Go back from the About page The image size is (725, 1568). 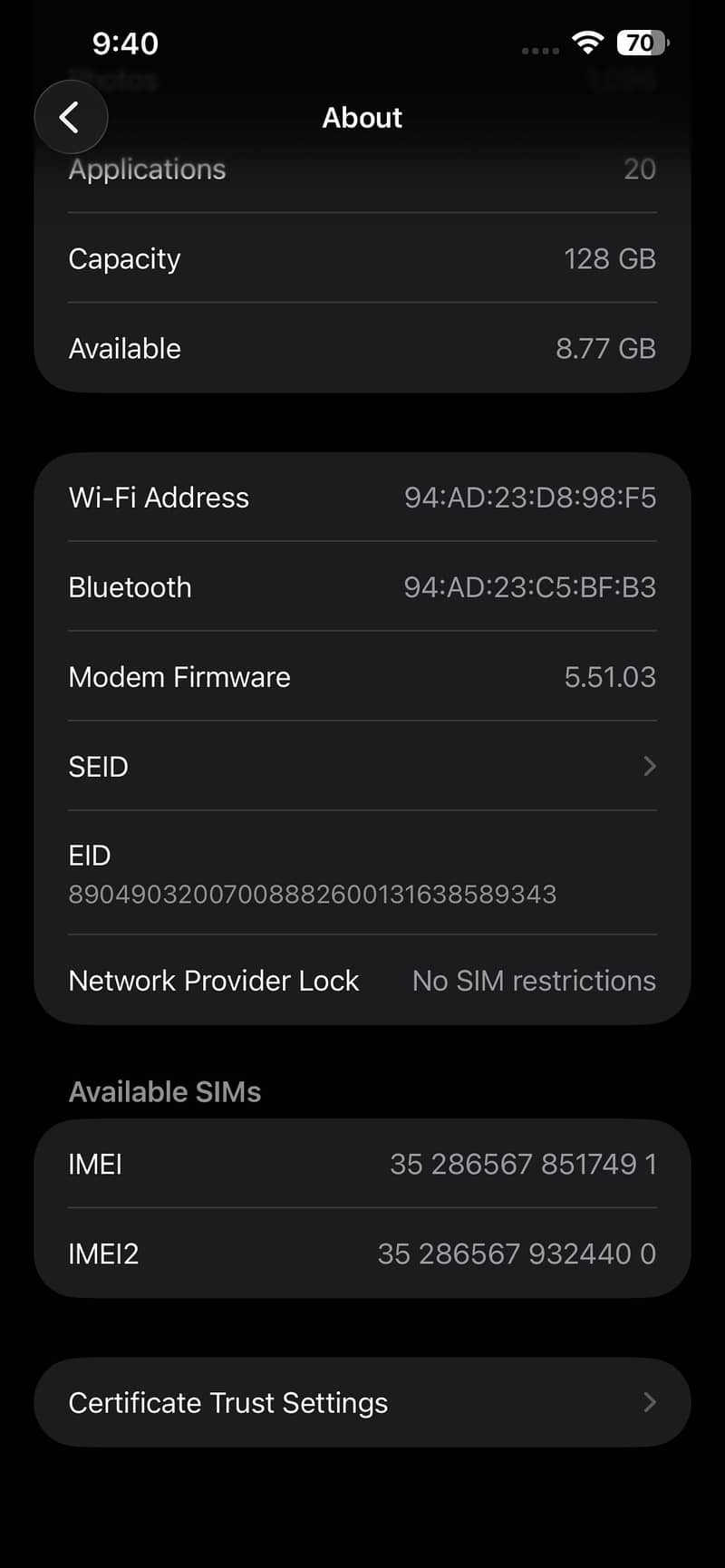click(x=71, y=117)
